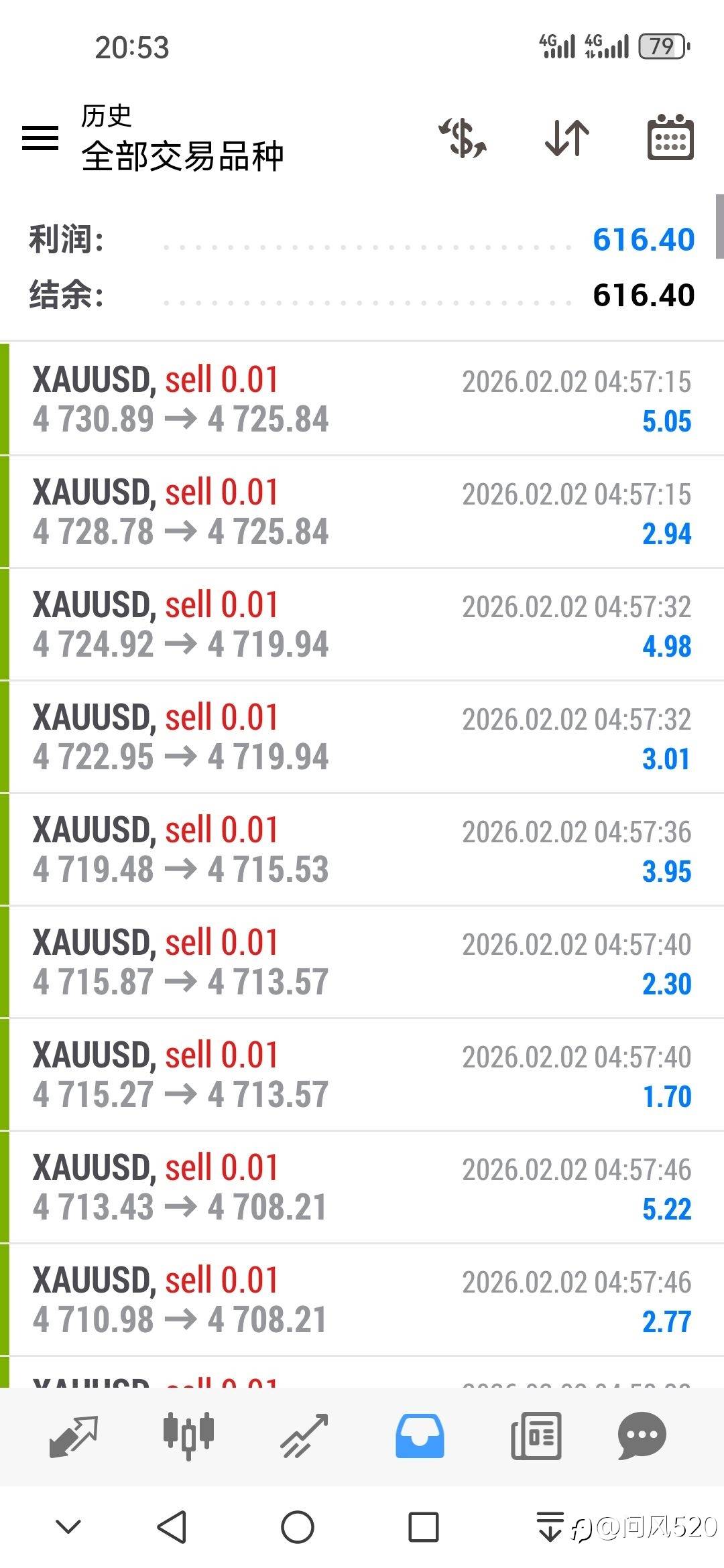View the trade entered at 4 724.92
Screen dimensions: 724x1568
362,625
